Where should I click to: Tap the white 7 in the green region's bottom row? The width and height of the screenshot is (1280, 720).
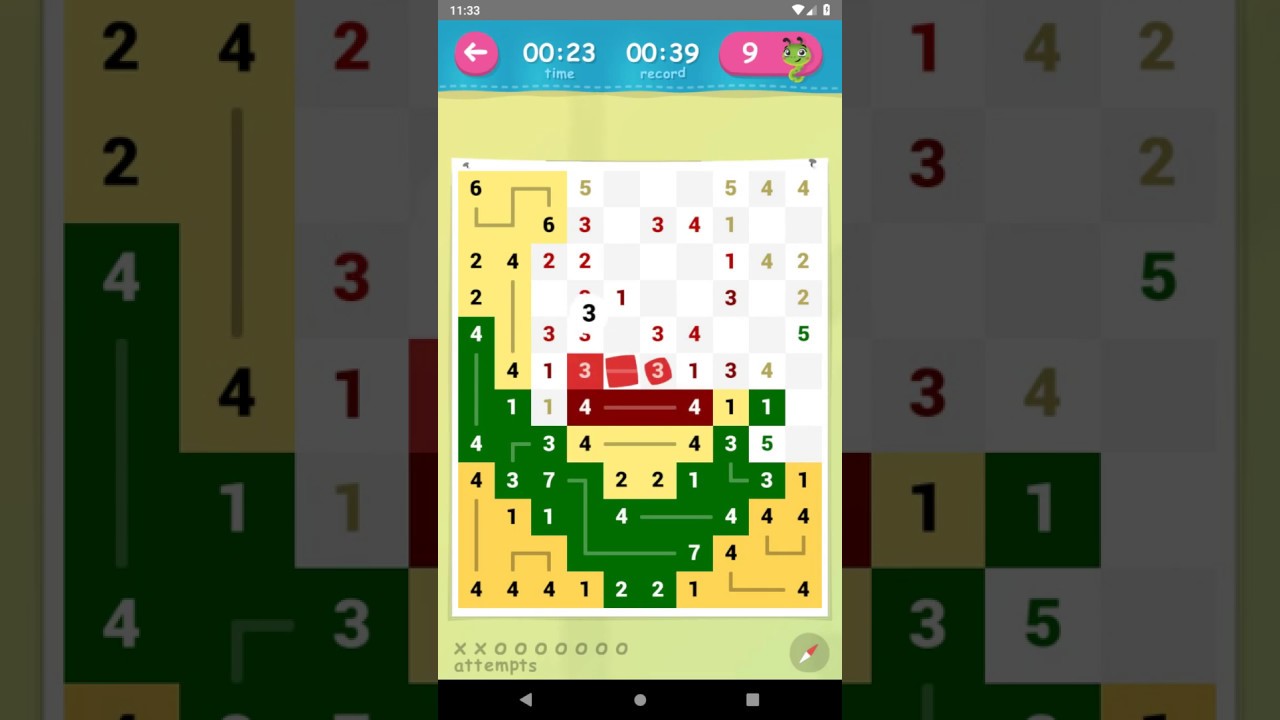[x=694, y=552]
